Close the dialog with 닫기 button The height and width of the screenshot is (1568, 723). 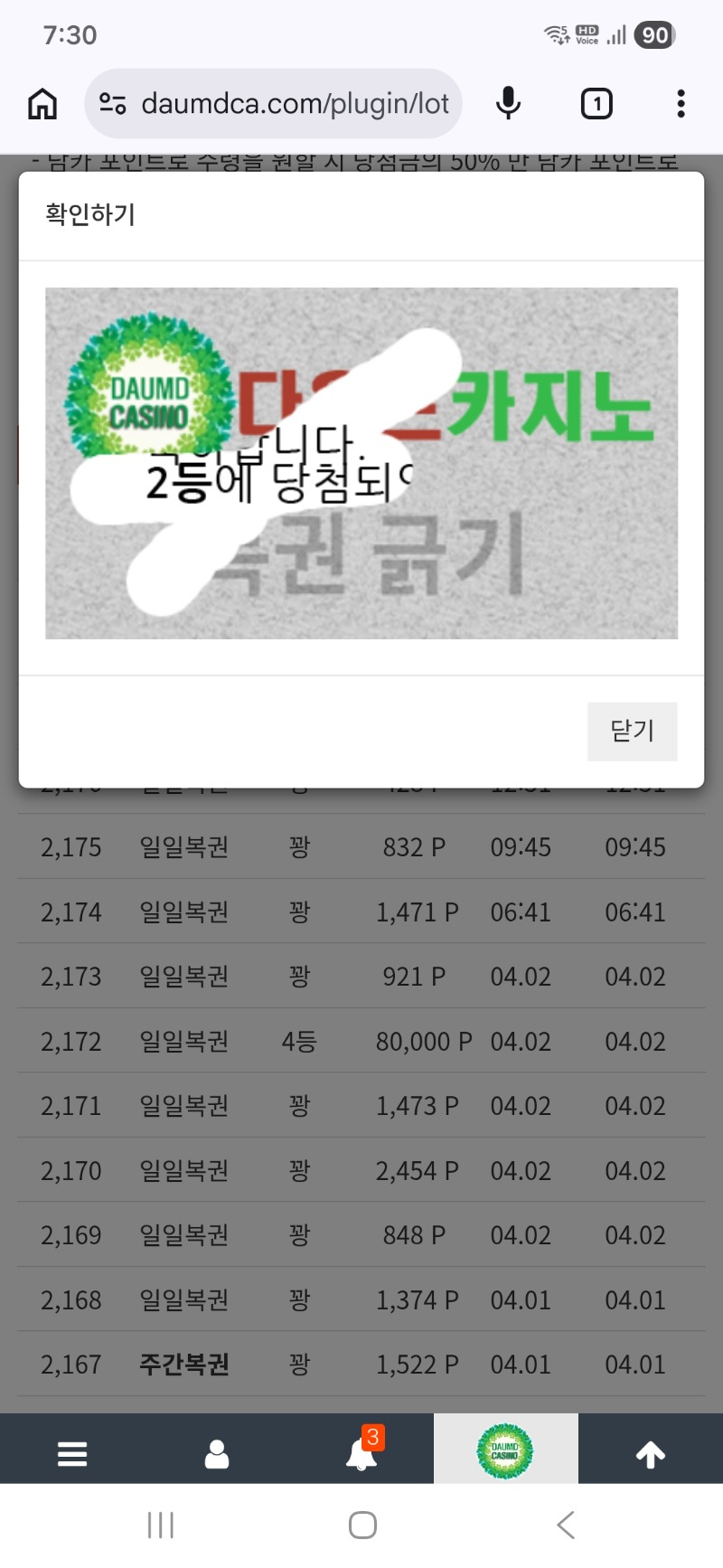(632, 731)
